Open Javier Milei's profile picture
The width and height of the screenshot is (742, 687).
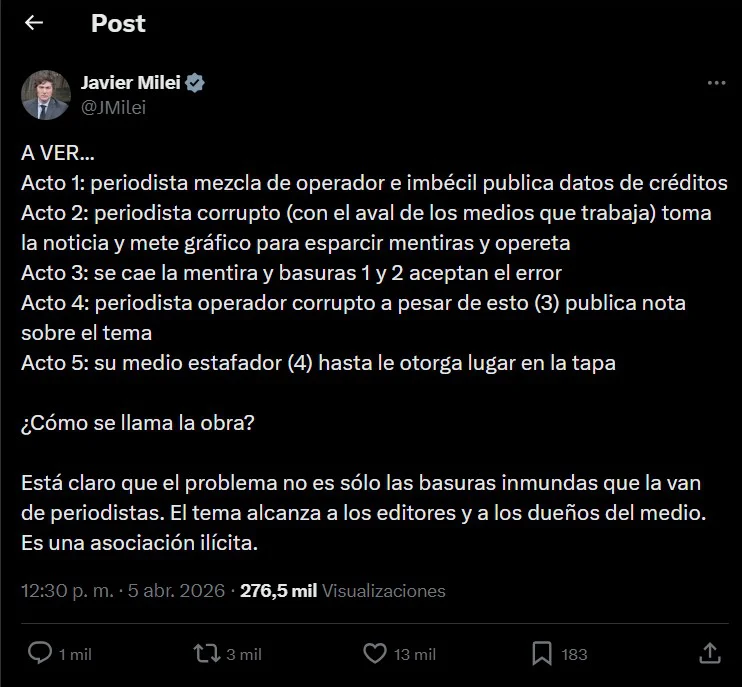click(44, 94)
